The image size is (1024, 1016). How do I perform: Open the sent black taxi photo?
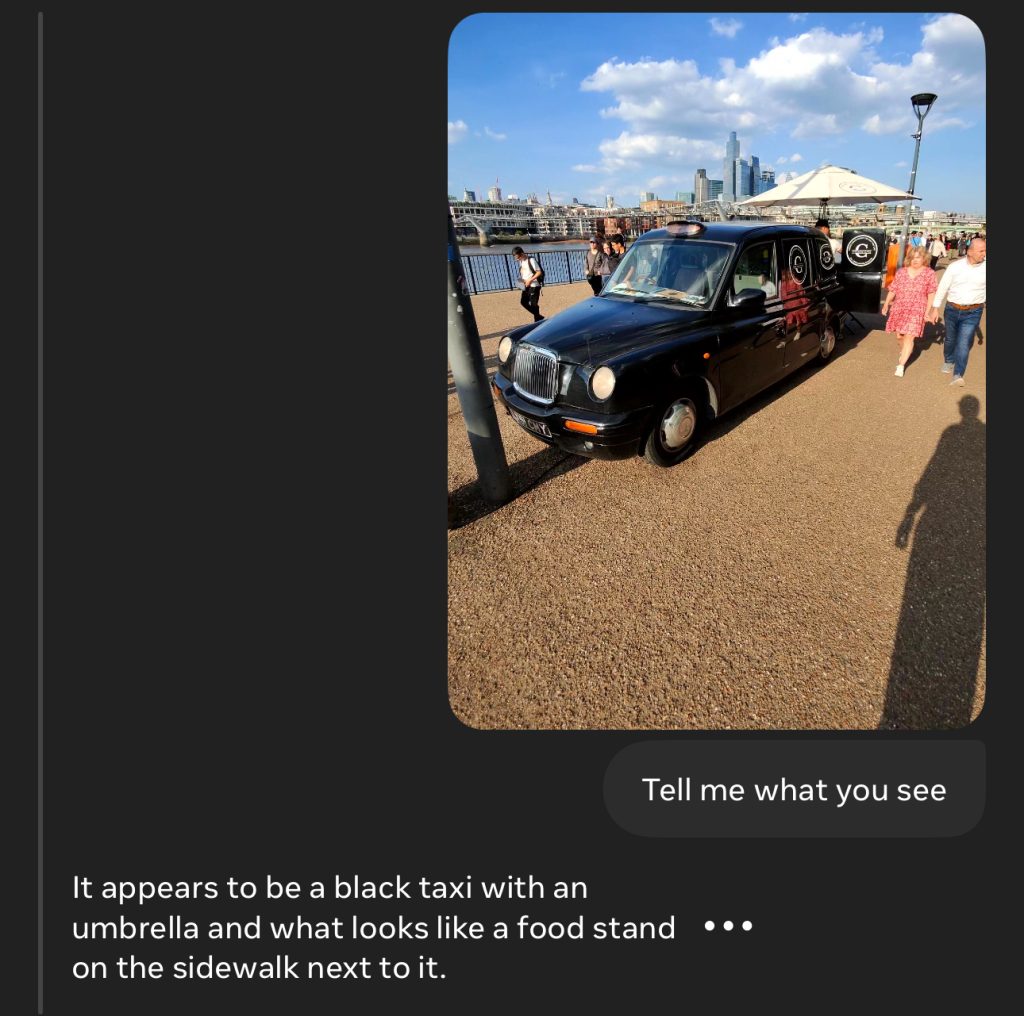point(716,371)
